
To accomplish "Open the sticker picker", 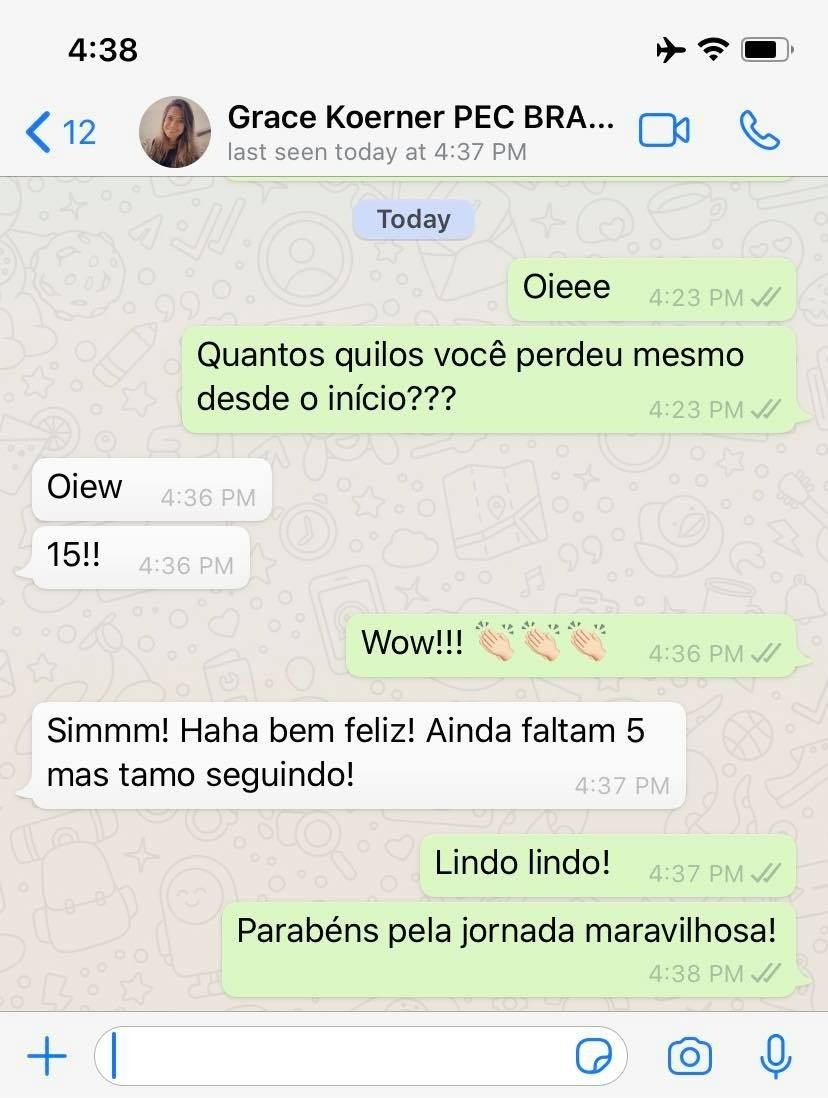I will pos(594,1056).
